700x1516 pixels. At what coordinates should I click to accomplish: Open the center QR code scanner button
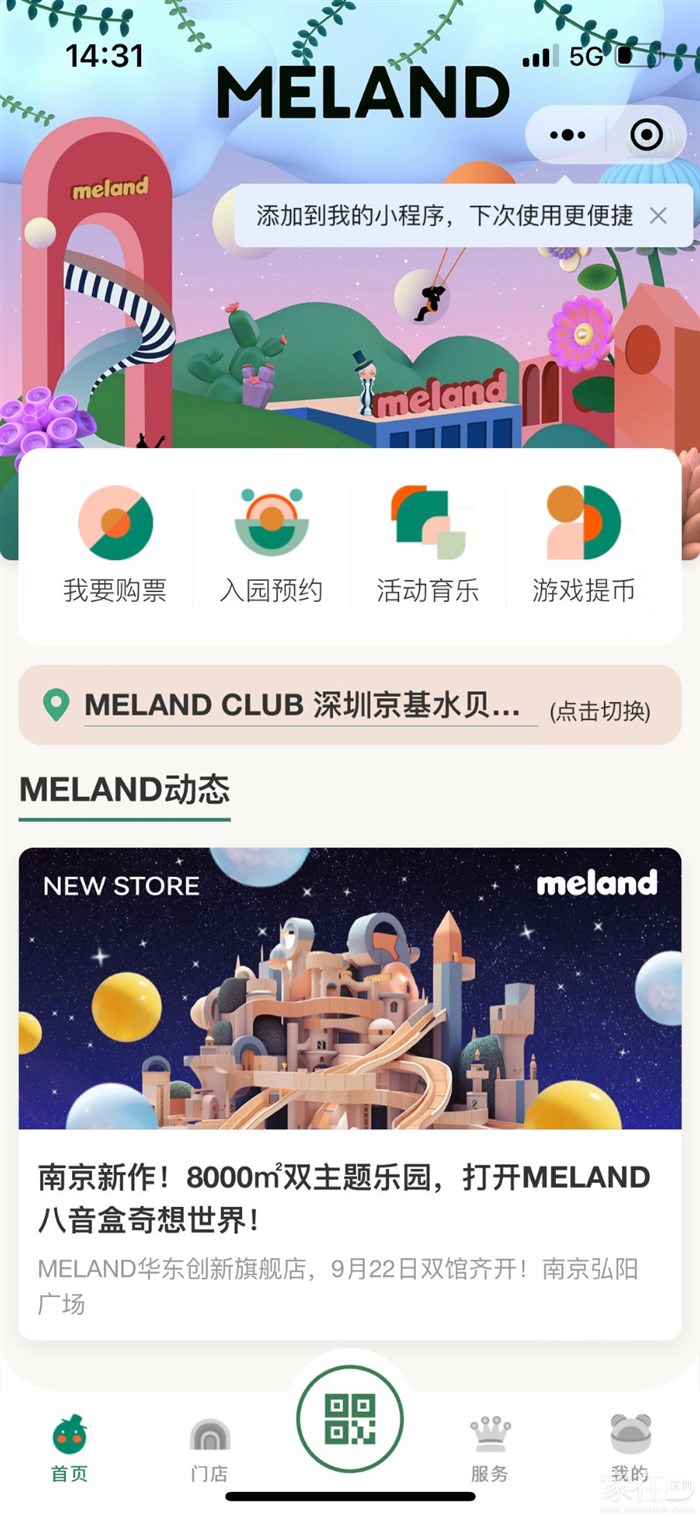coord(350,1419)
